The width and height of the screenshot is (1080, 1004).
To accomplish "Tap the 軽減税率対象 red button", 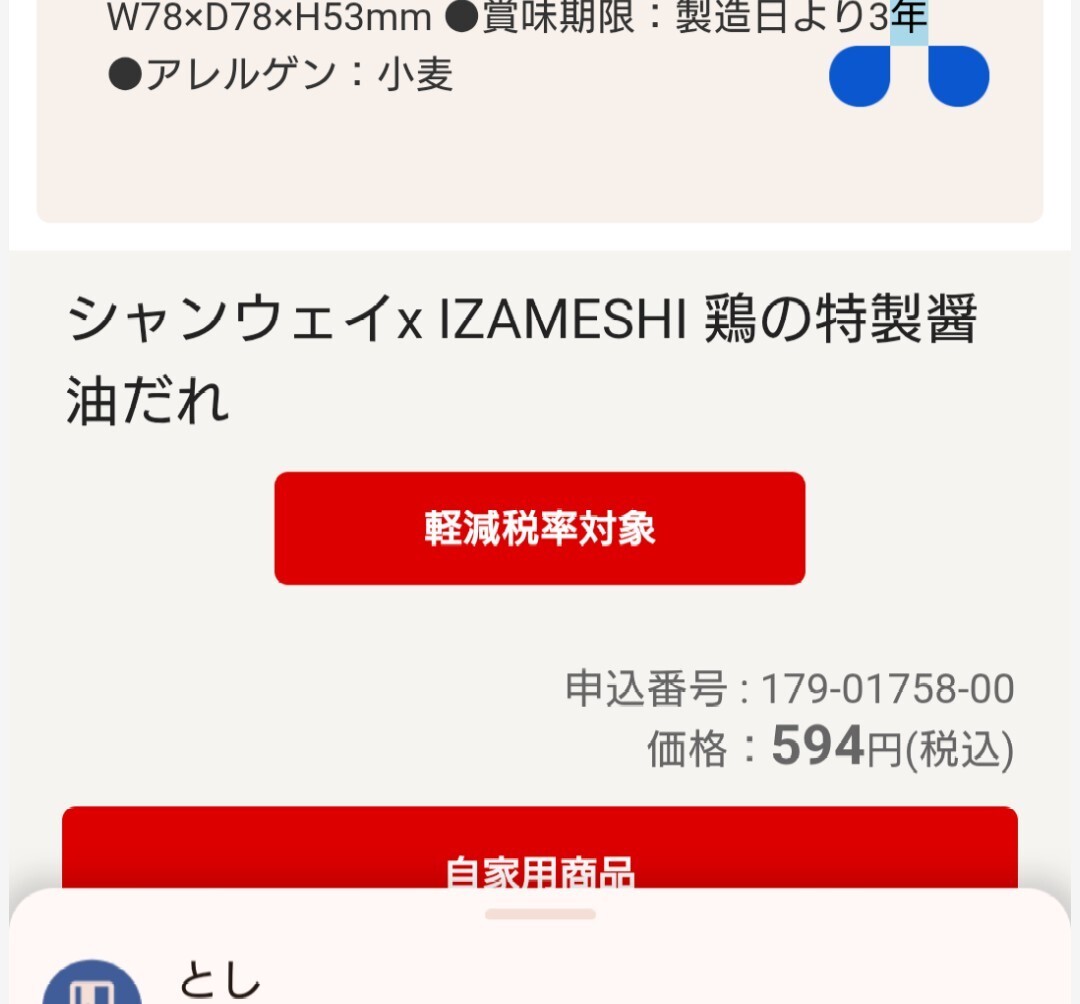I will [539, 528].
